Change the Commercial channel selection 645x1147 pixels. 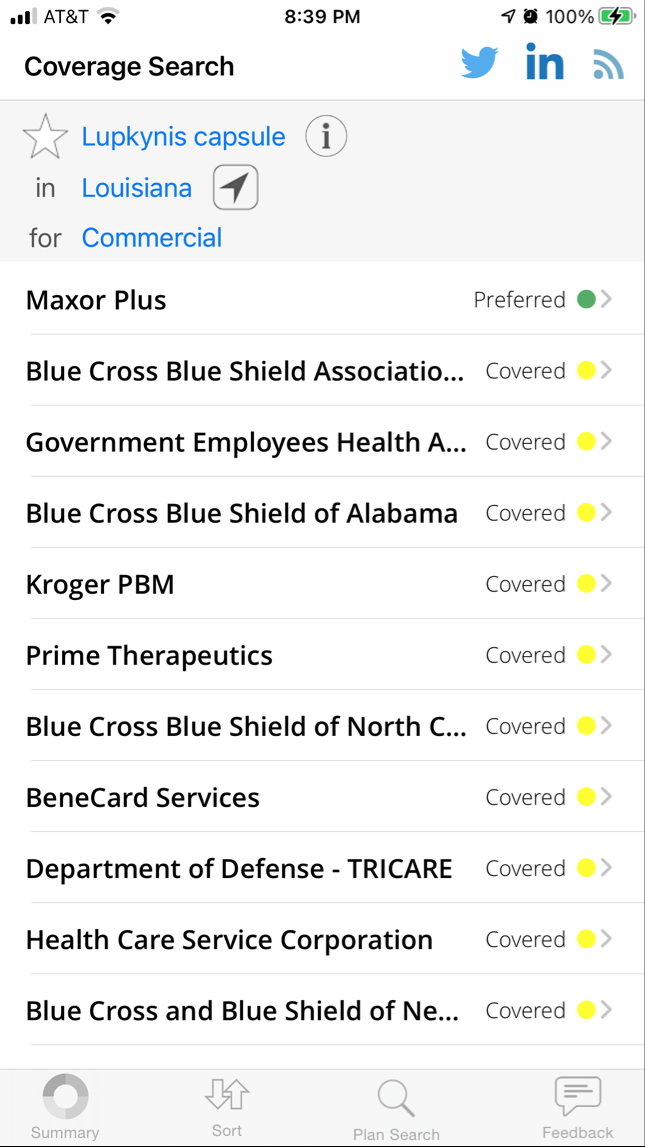pos(152,238)
